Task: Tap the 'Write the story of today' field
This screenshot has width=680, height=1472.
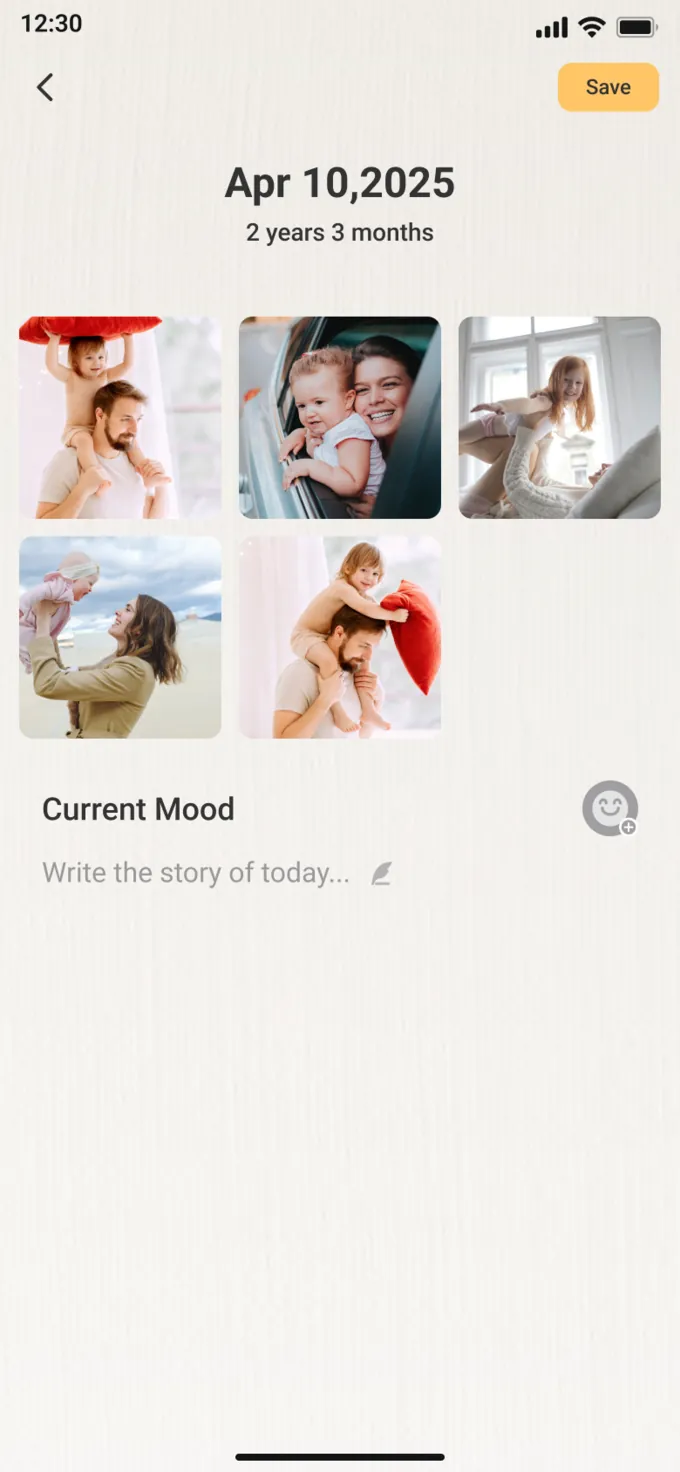Action: coord(217,873)
